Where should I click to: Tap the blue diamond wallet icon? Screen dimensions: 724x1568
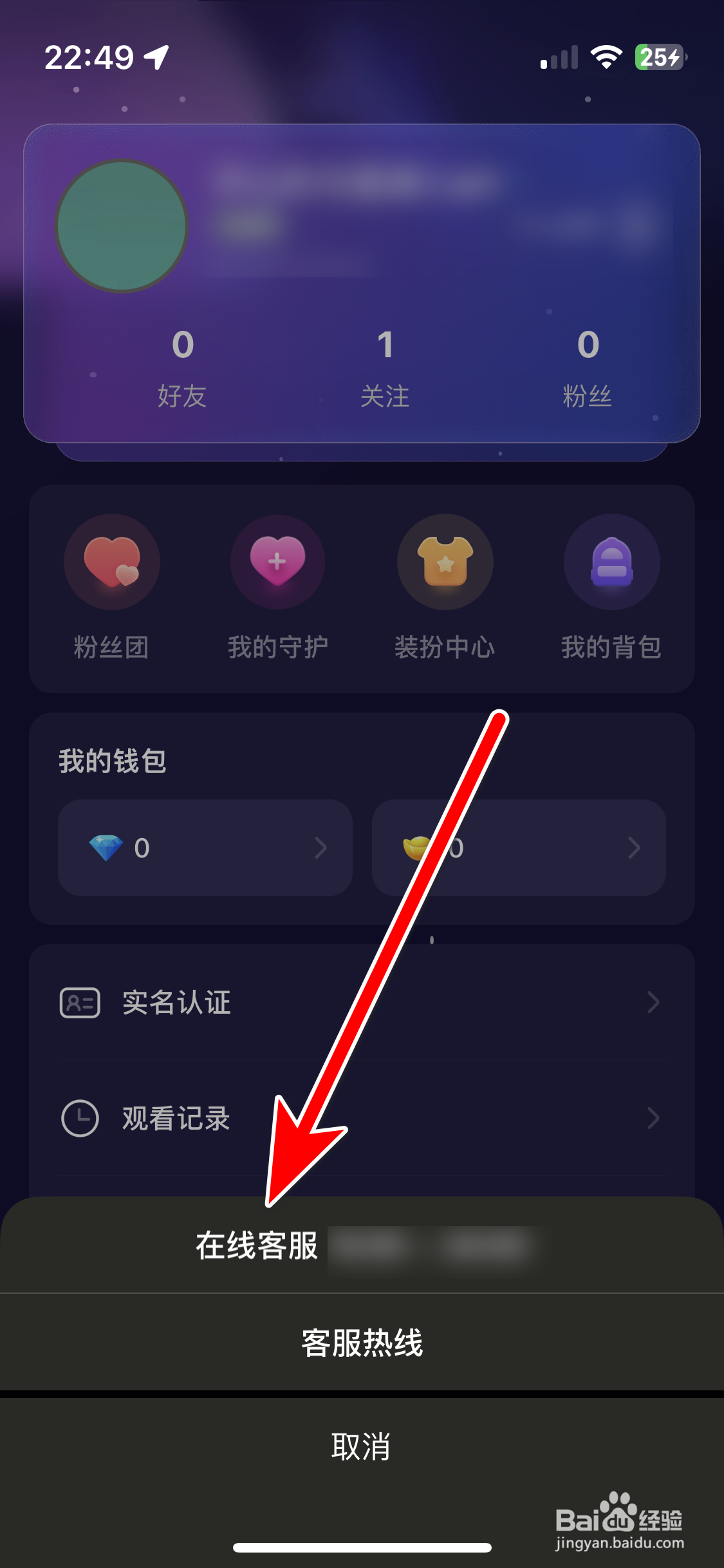click(107, 848)
